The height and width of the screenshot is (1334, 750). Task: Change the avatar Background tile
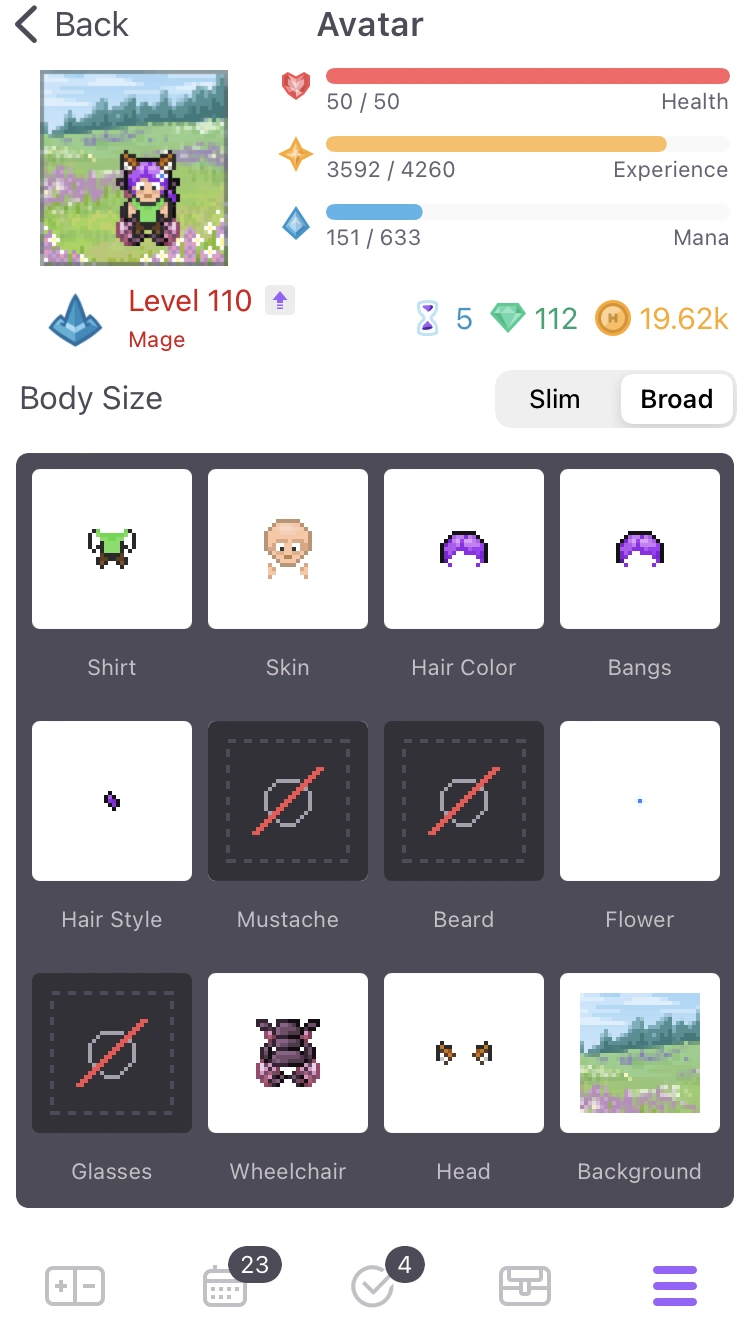(640, 1053)
